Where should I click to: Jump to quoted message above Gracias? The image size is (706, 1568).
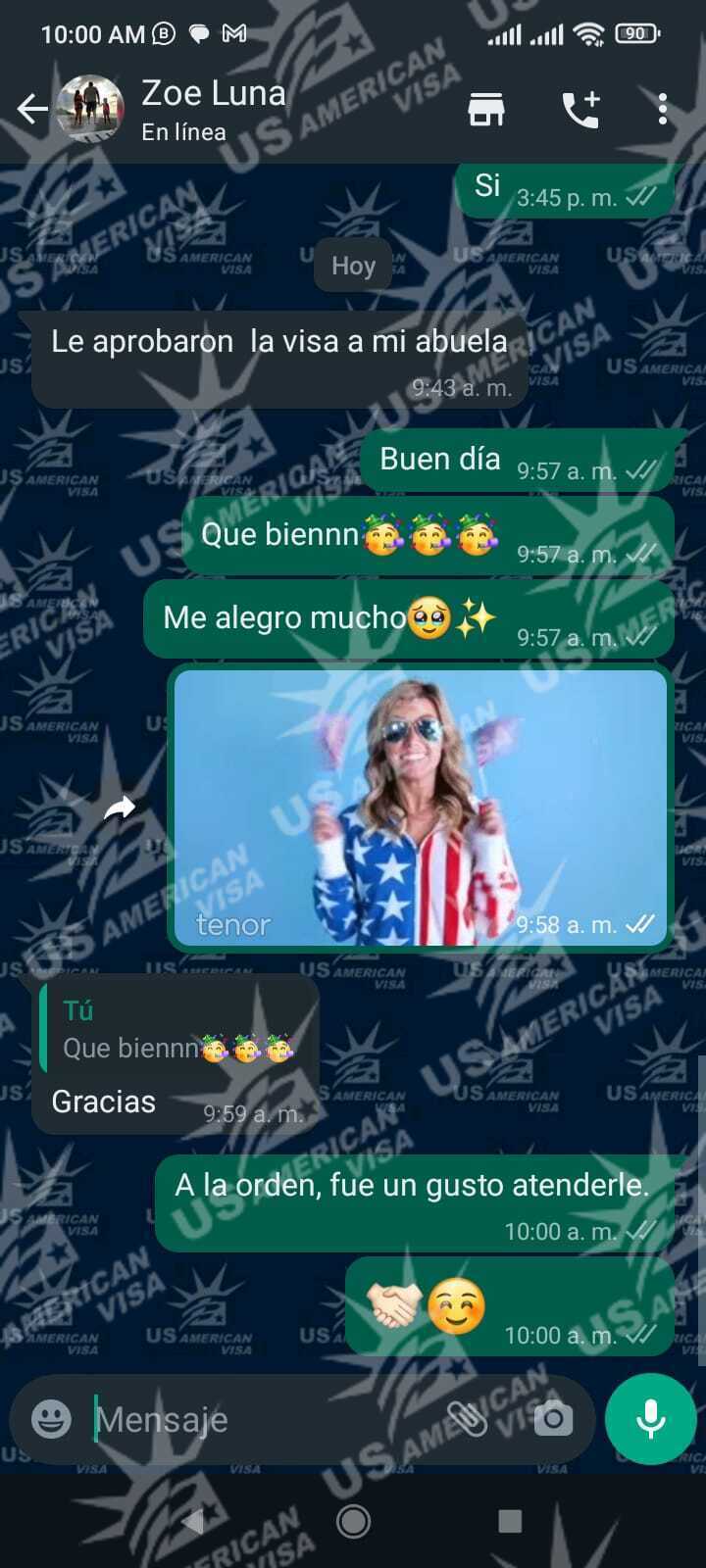(x=176, y=1031)
